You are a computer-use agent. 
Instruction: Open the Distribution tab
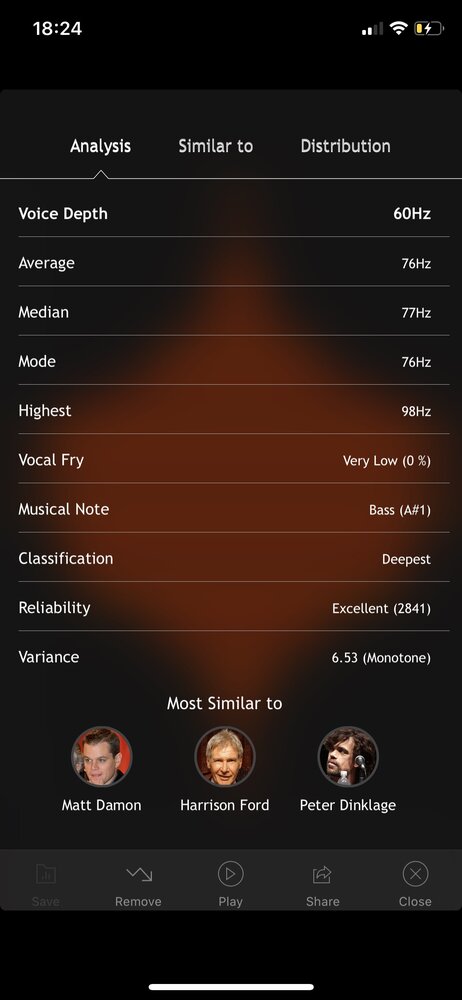coord(345,146)
